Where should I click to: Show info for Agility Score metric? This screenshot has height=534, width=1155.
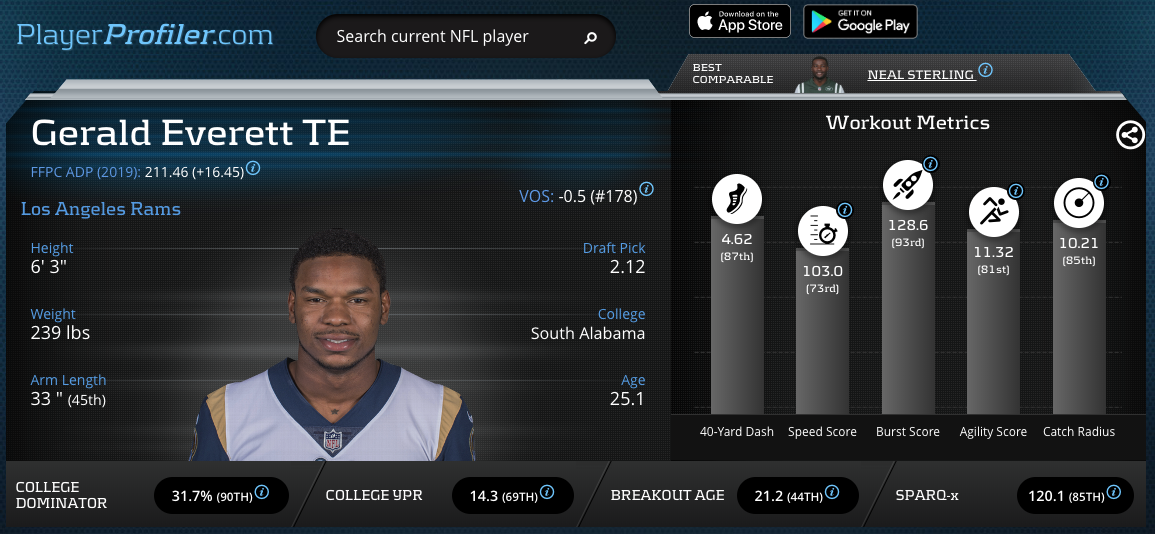1016,190
